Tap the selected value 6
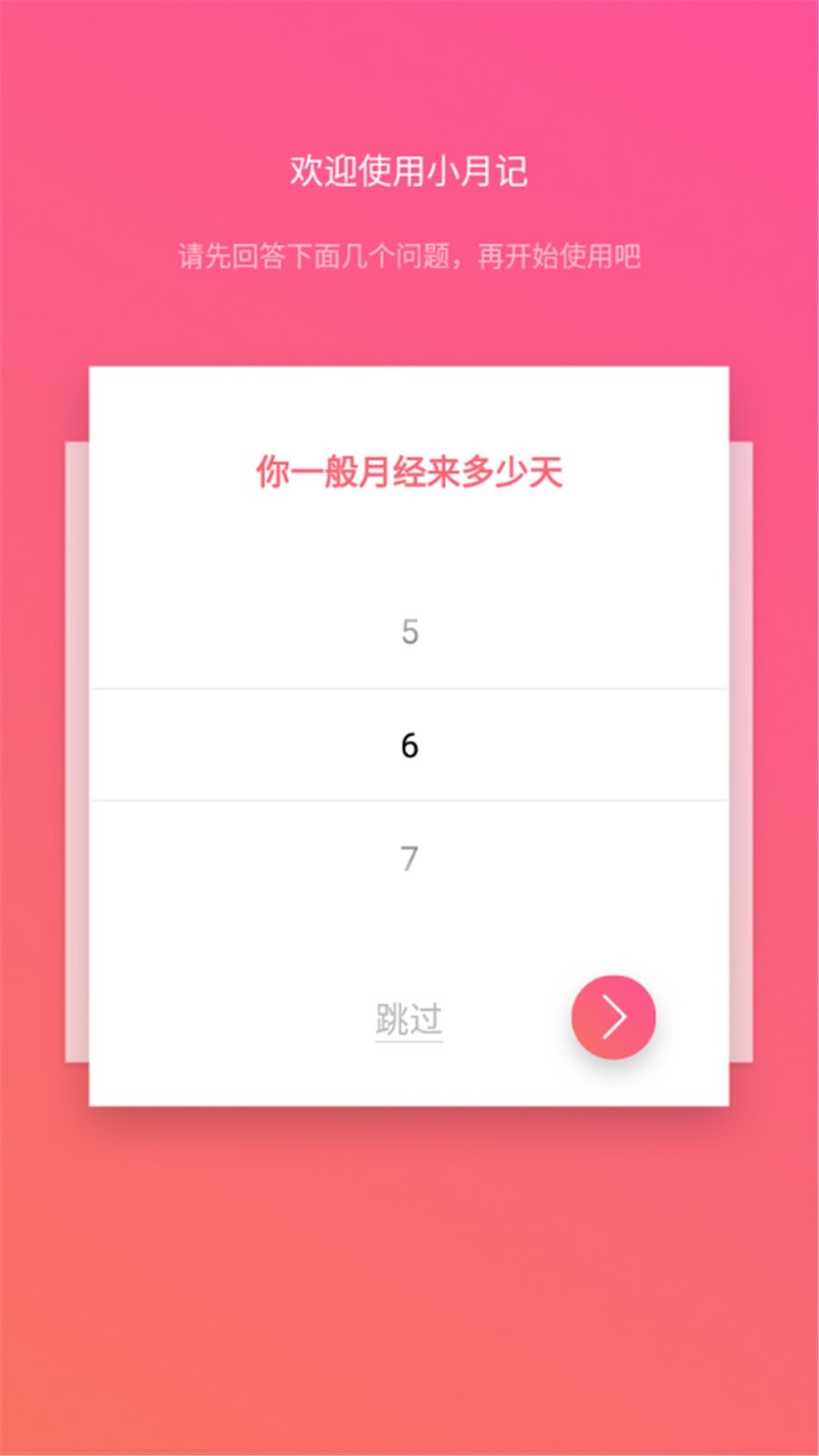819x1456 pixels. 409,745
